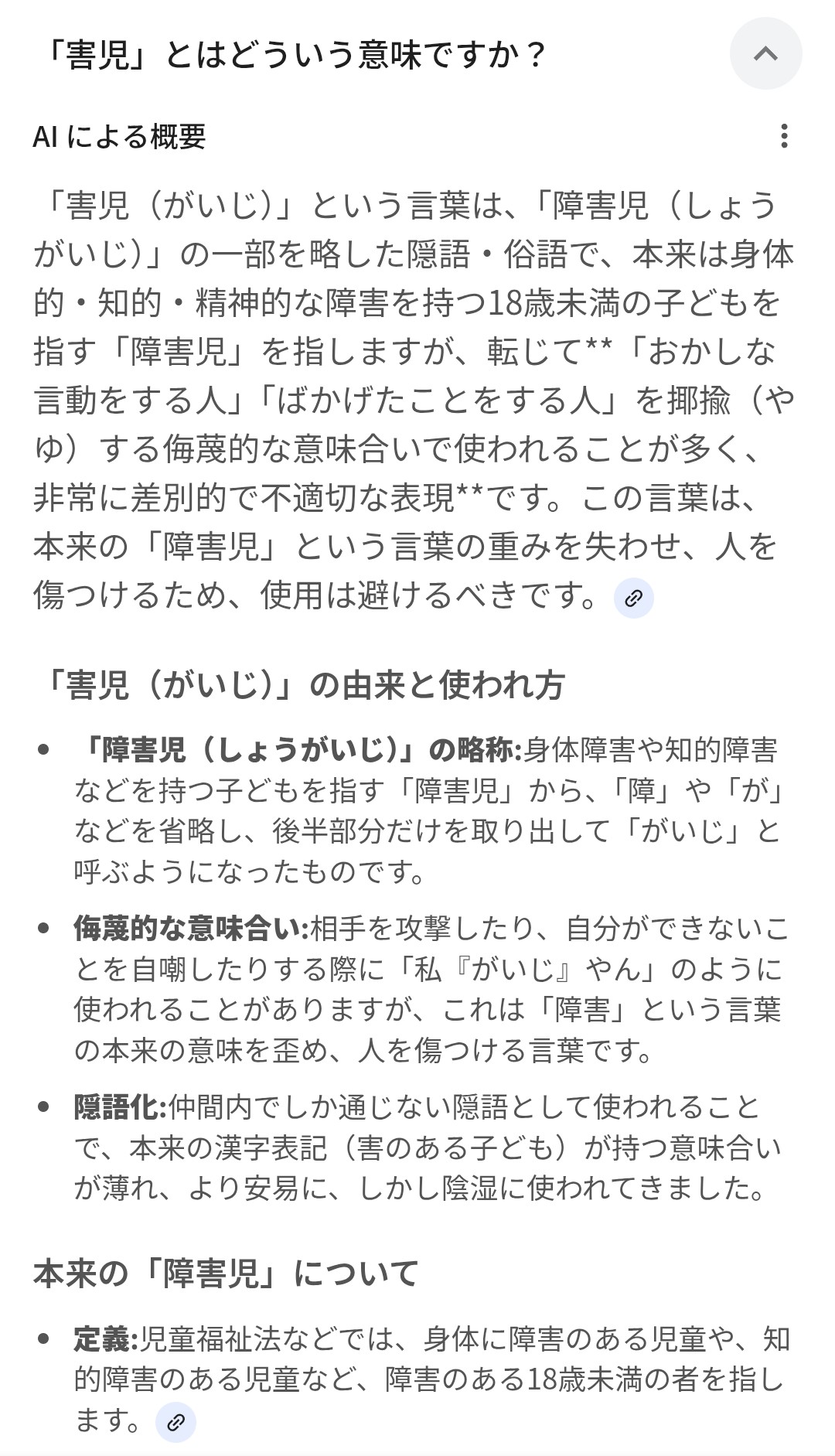
Task: Open source link after 18歳未満の者を指します
Action: [176, 1422]
